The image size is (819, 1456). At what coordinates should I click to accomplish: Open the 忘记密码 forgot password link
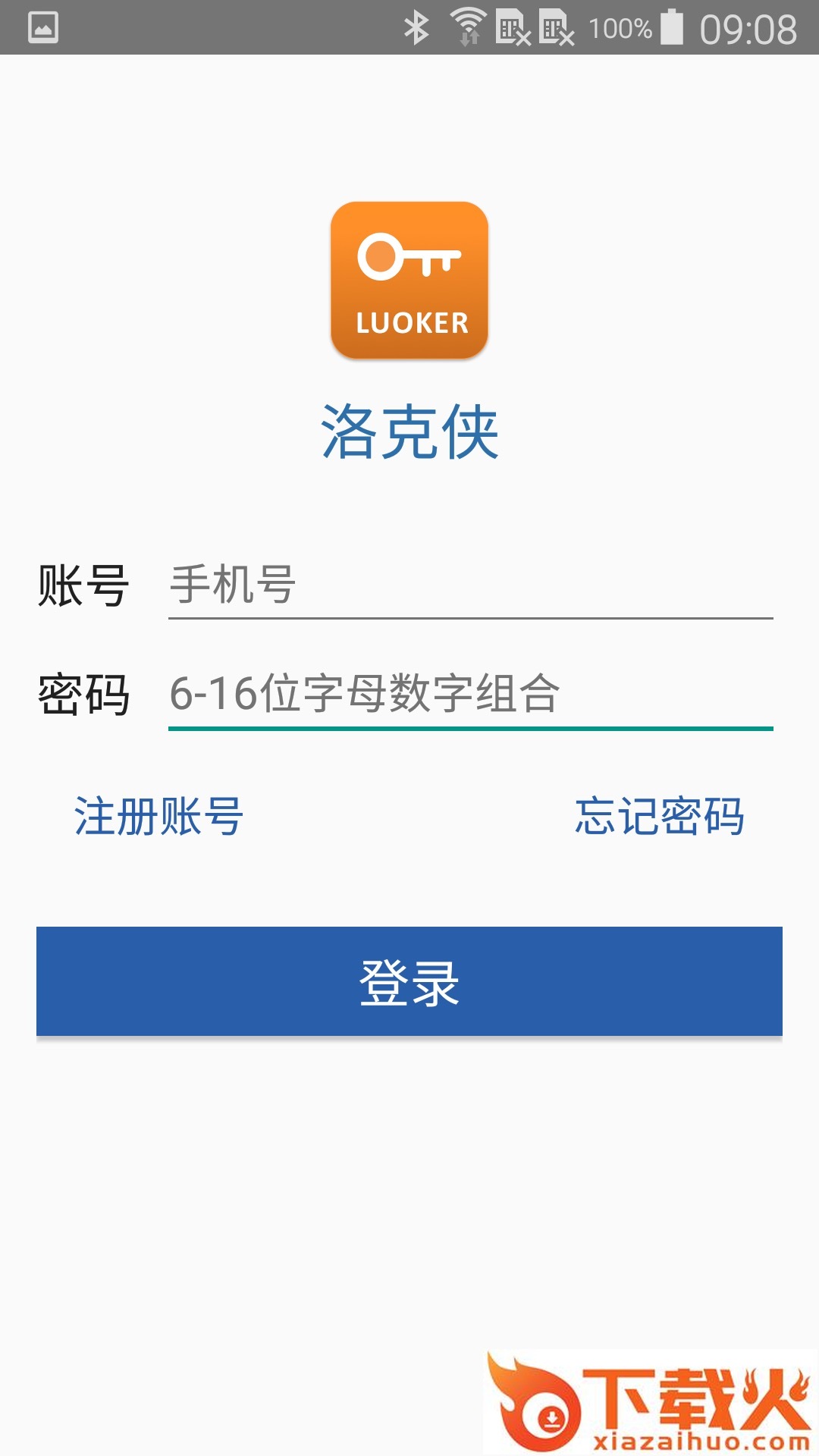[659, 817]
